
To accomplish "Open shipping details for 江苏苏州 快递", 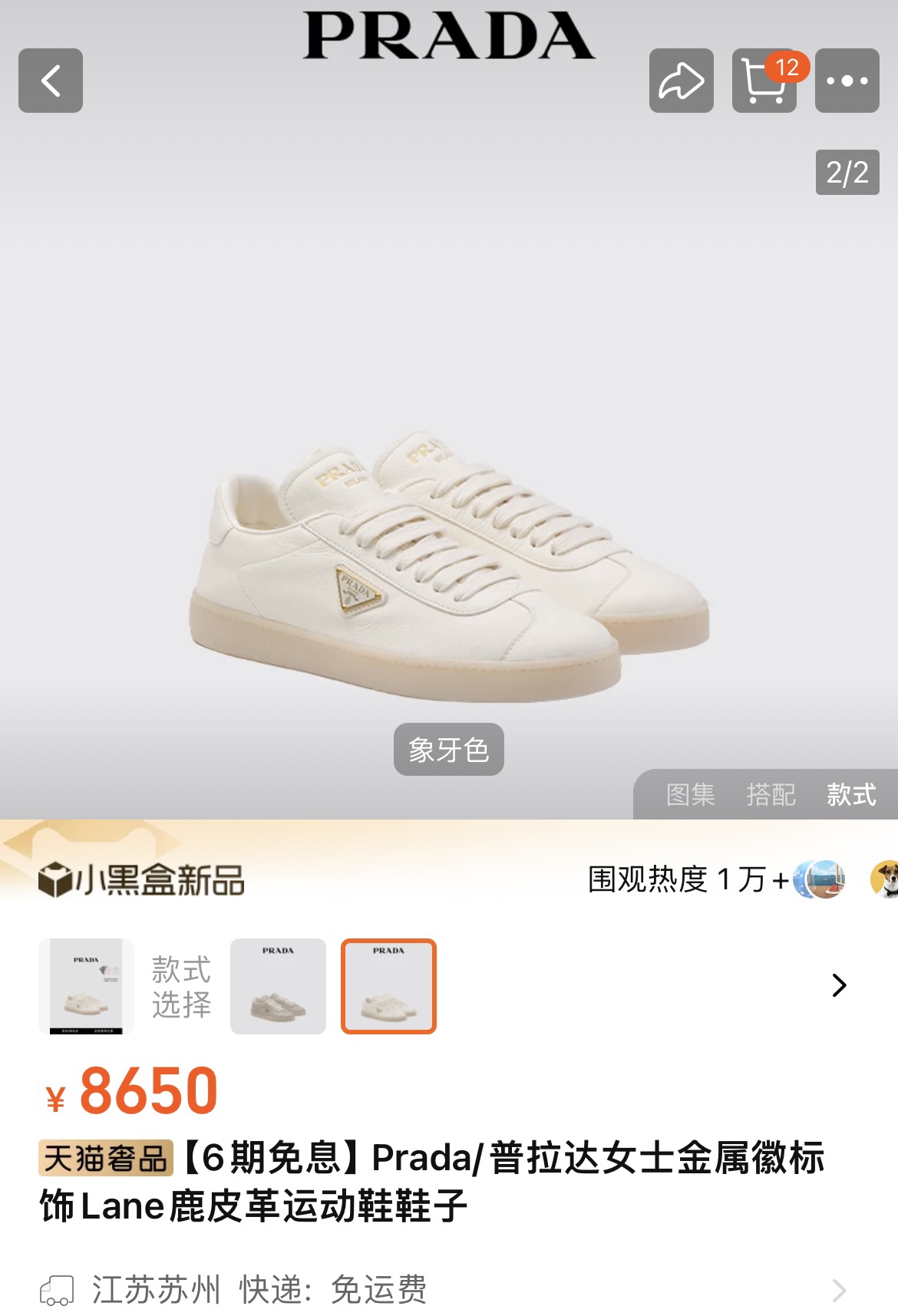I will click(x=449, y=1290).
